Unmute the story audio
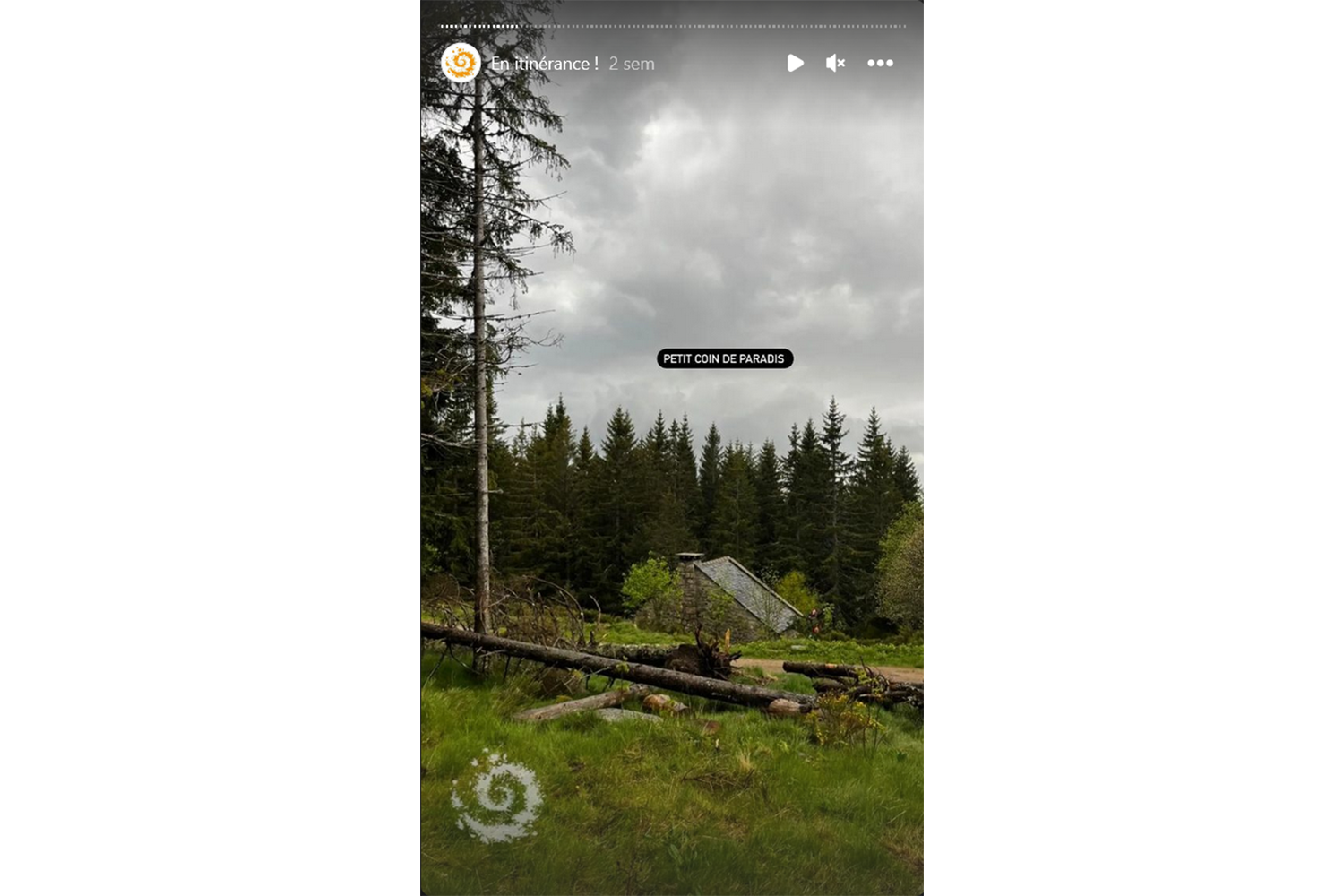1344x896 pixels. [835, 63]
